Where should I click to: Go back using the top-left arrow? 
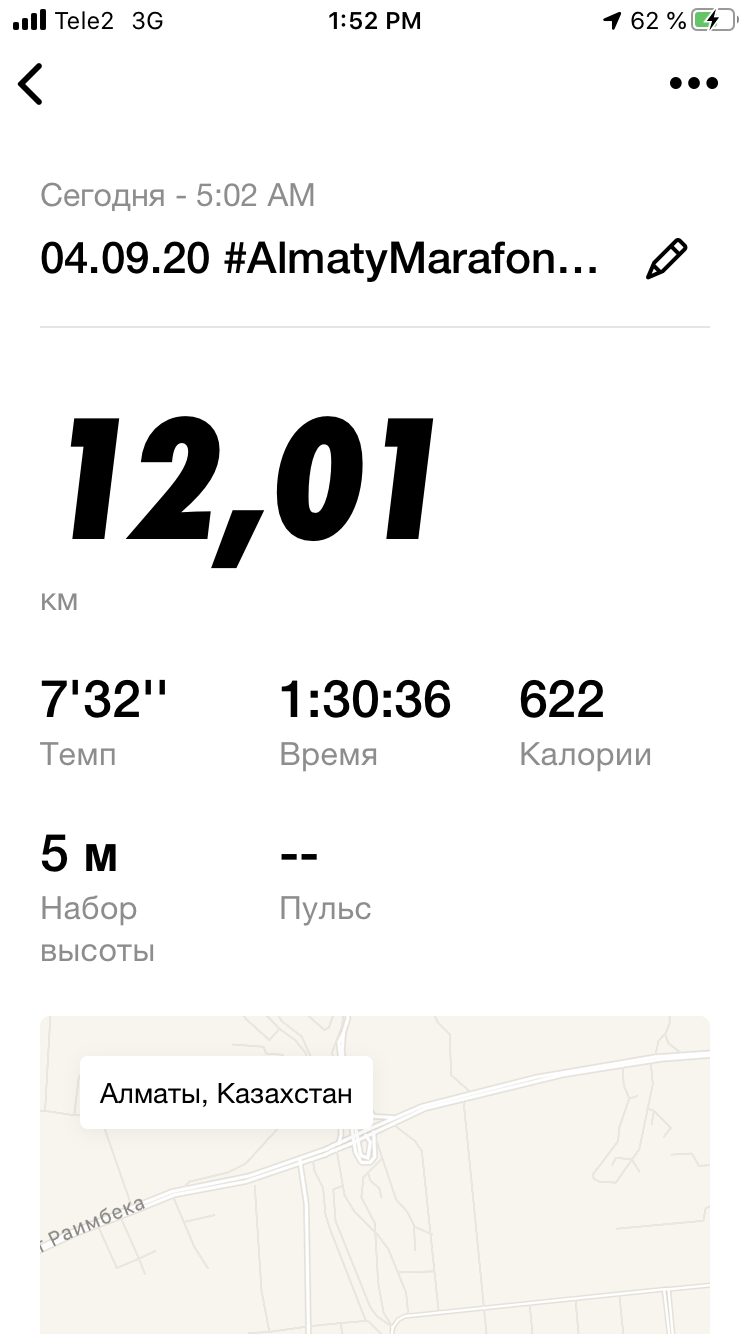click(x=32, y=84)
